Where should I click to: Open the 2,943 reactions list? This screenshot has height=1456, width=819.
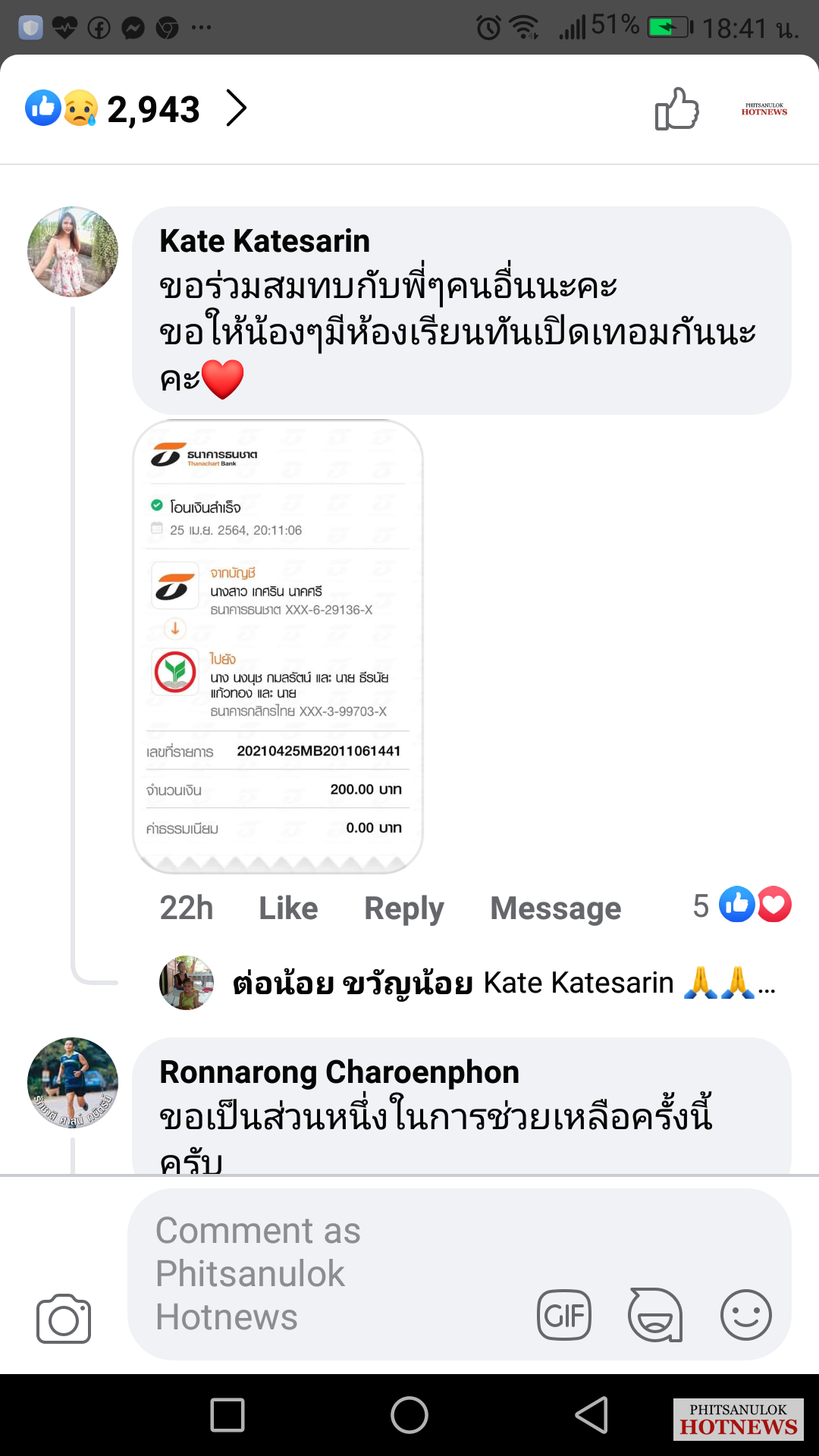click(136, 108)
